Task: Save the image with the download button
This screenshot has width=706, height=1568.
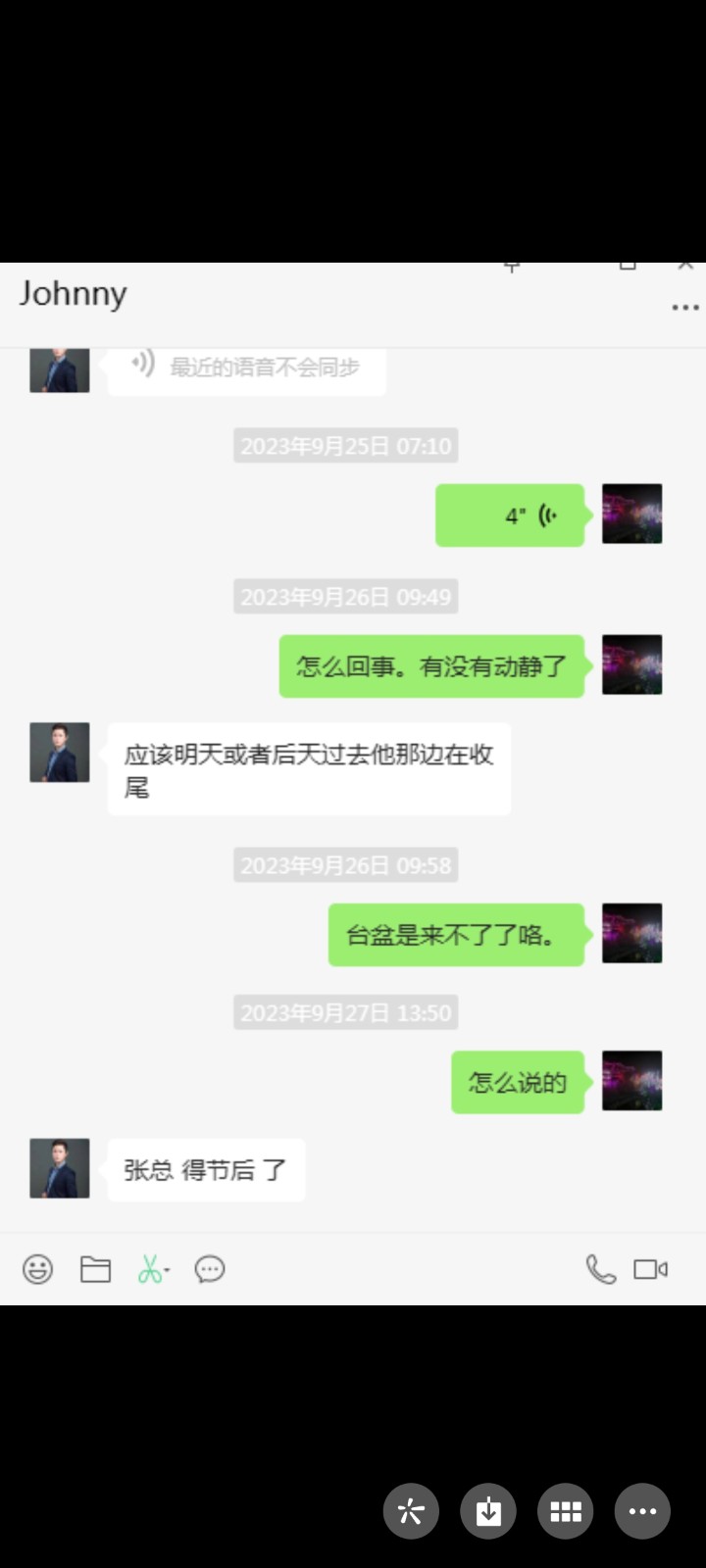Action: coord(488,1511)
